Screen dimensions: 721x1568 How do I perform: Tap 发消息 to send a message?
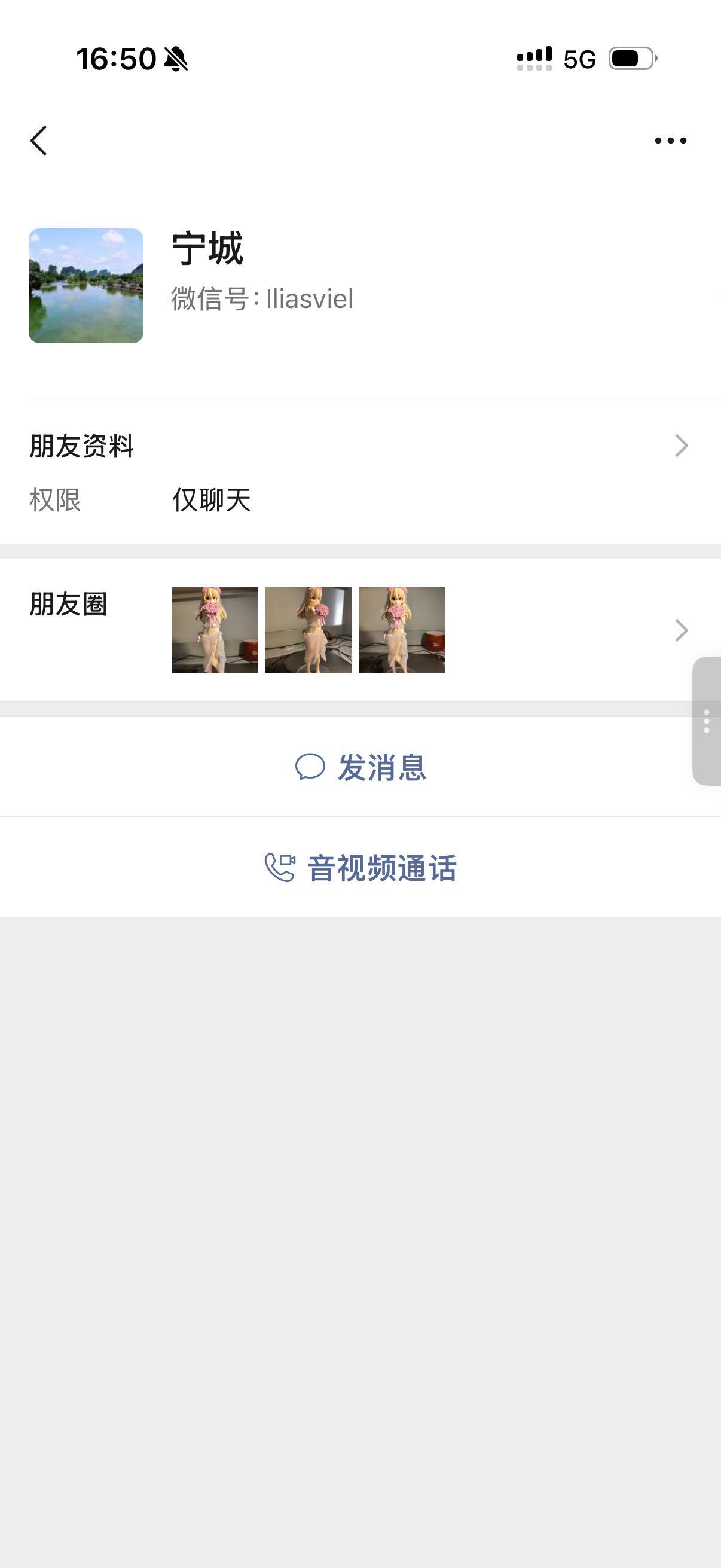tap(360, 767)
